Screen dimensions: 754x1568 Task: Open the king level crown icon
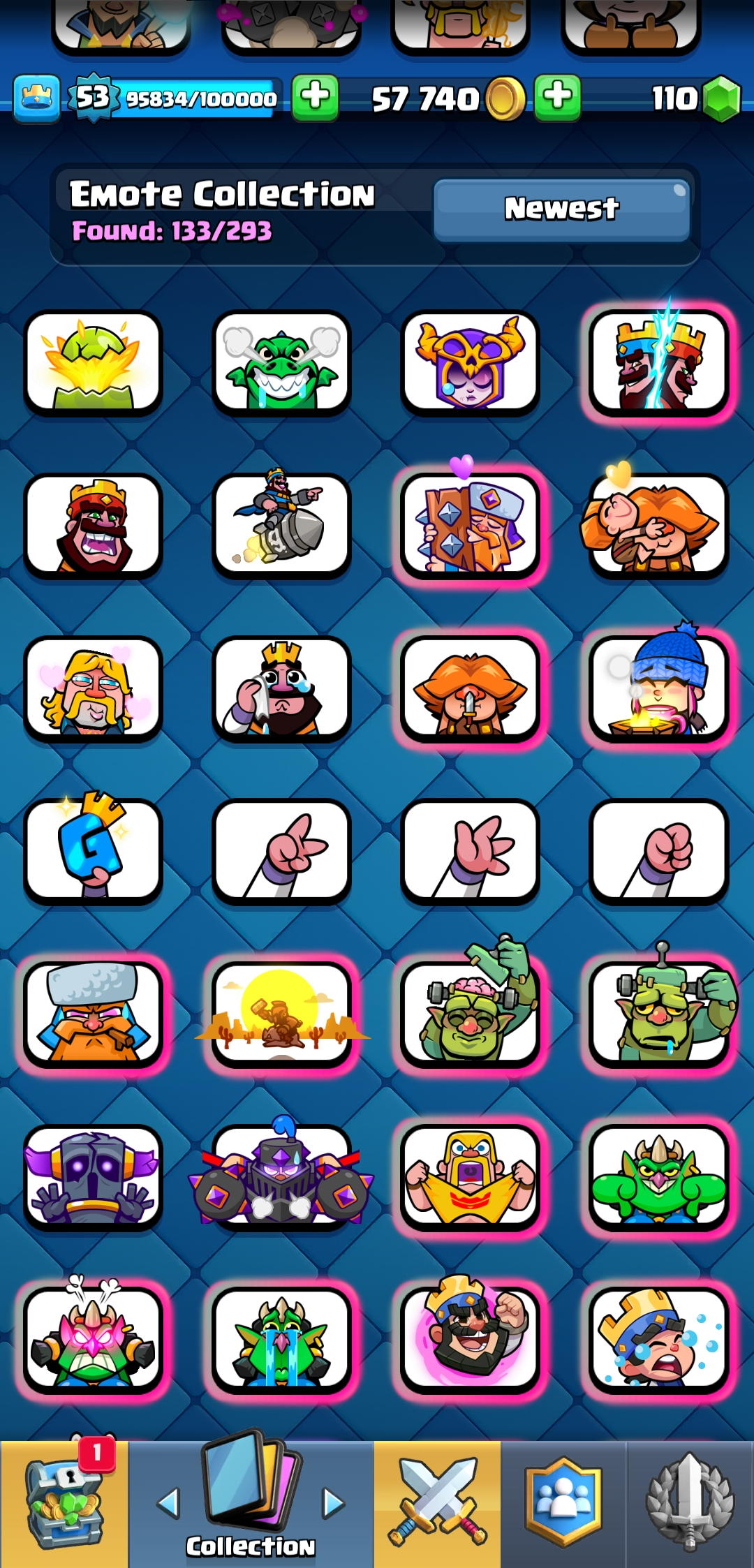point(36,98)
